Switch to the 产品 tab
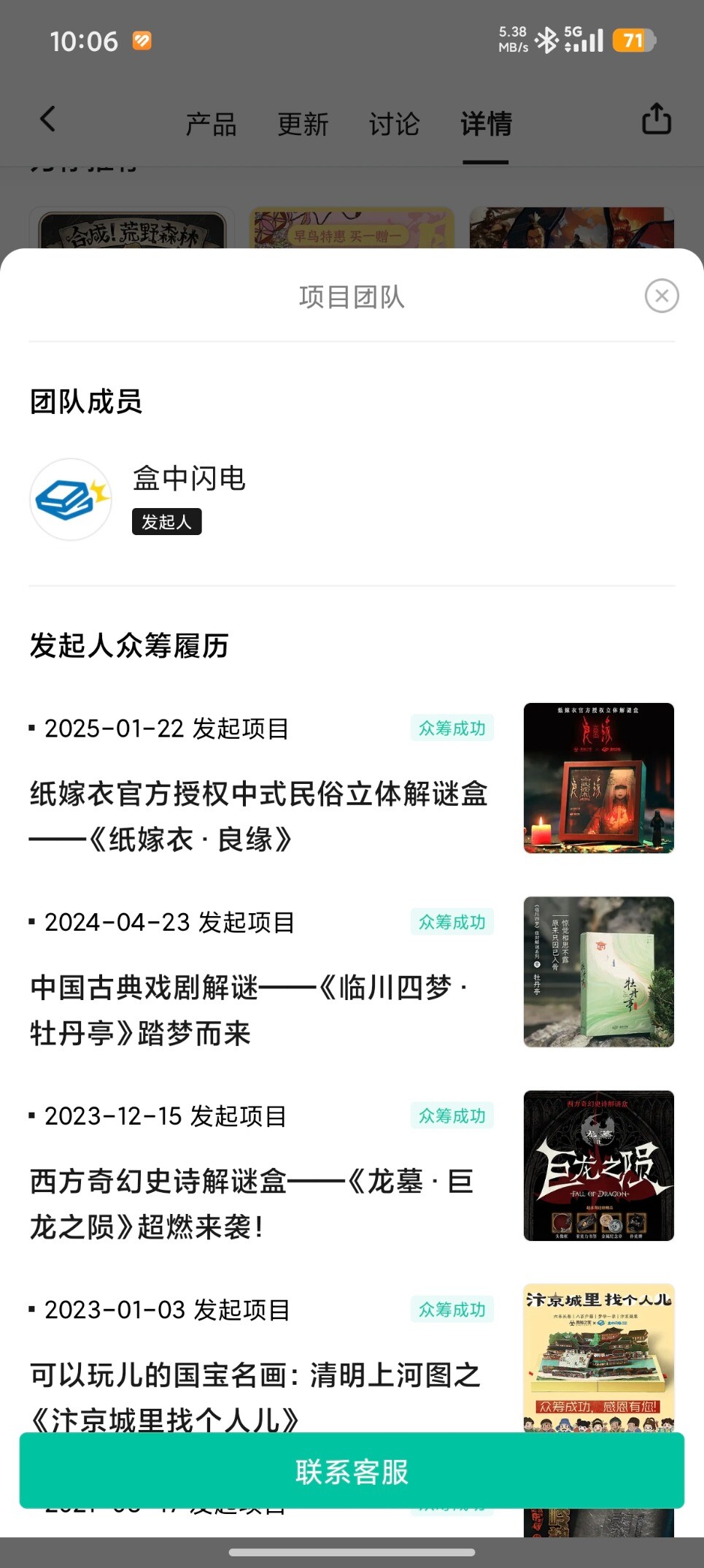 pos(211,124)
